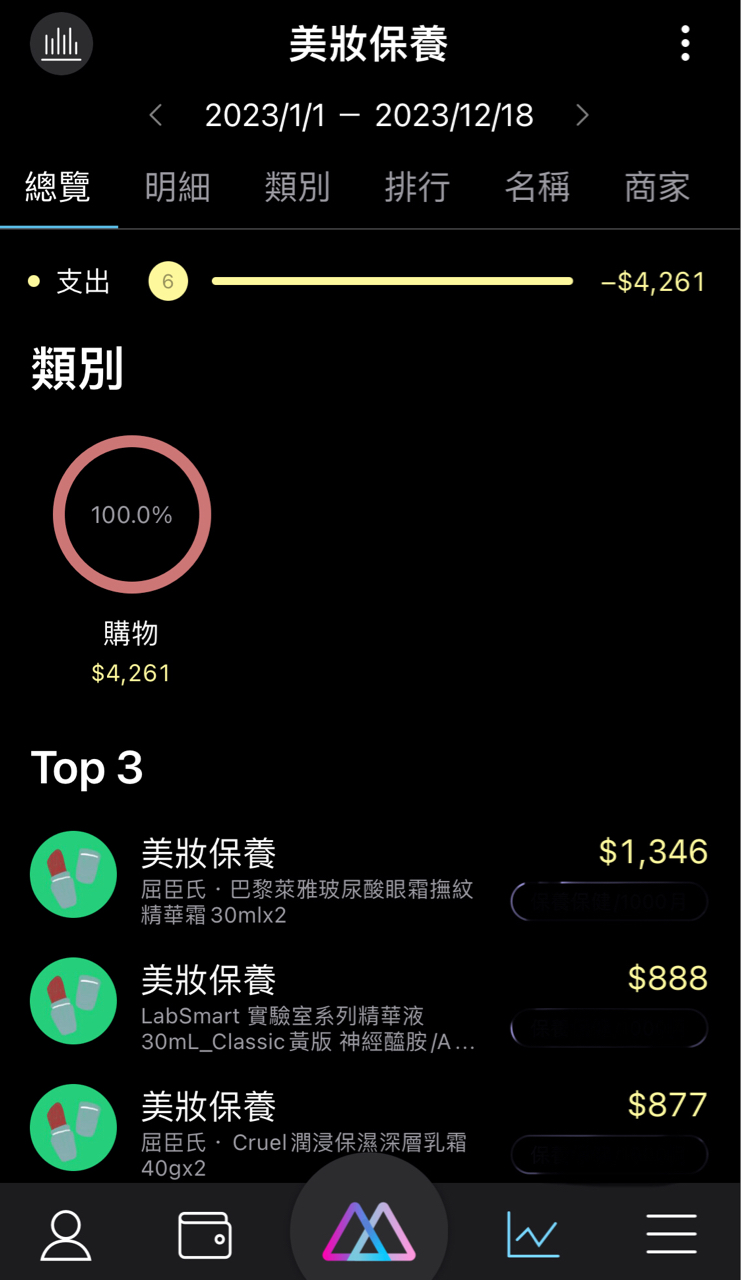Image resolution: width=741 pixels, height=1280 pixels.
Task: Switch to the 類別 tab
Action: pyautogui.click(x=297, y=188)
